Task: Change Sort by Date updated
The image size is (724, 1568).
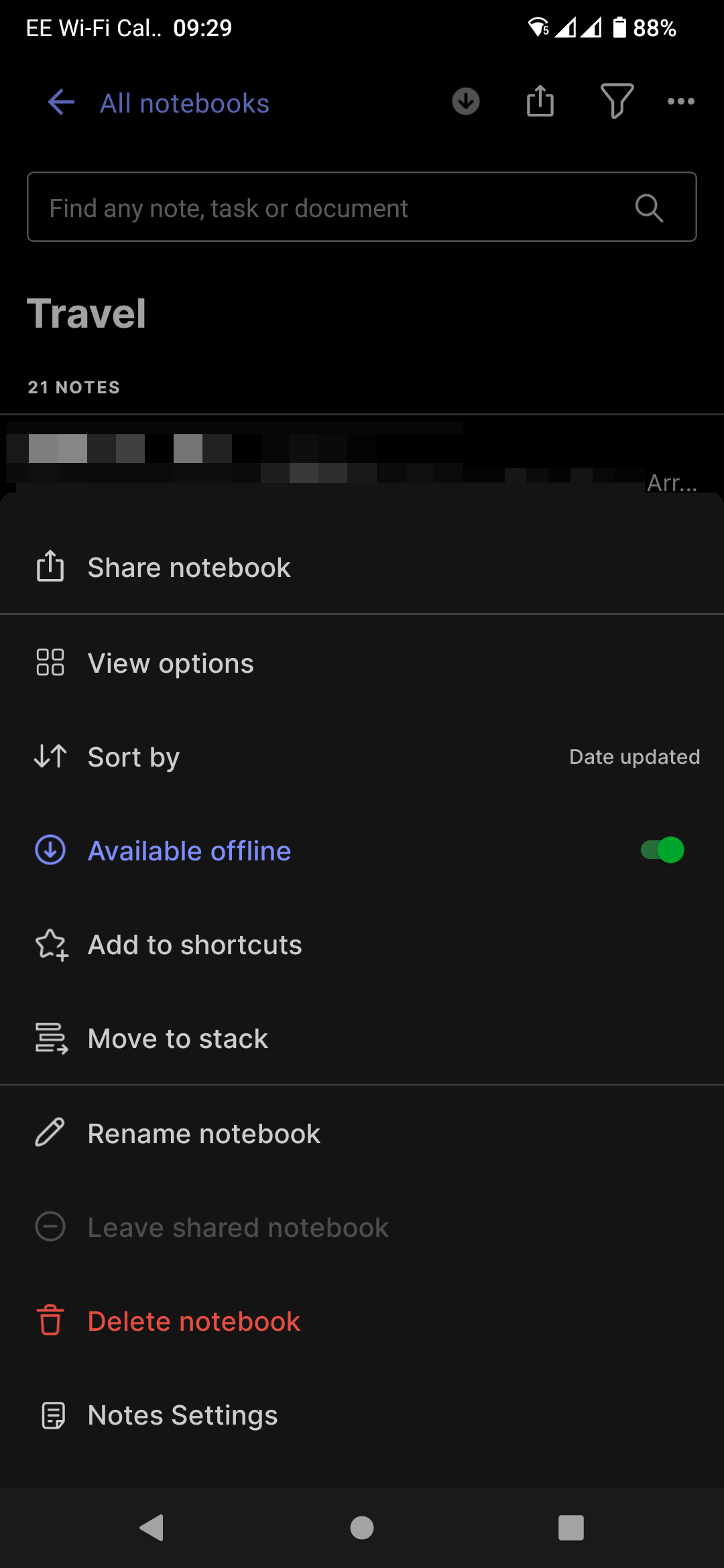Action: click(362, 757)
